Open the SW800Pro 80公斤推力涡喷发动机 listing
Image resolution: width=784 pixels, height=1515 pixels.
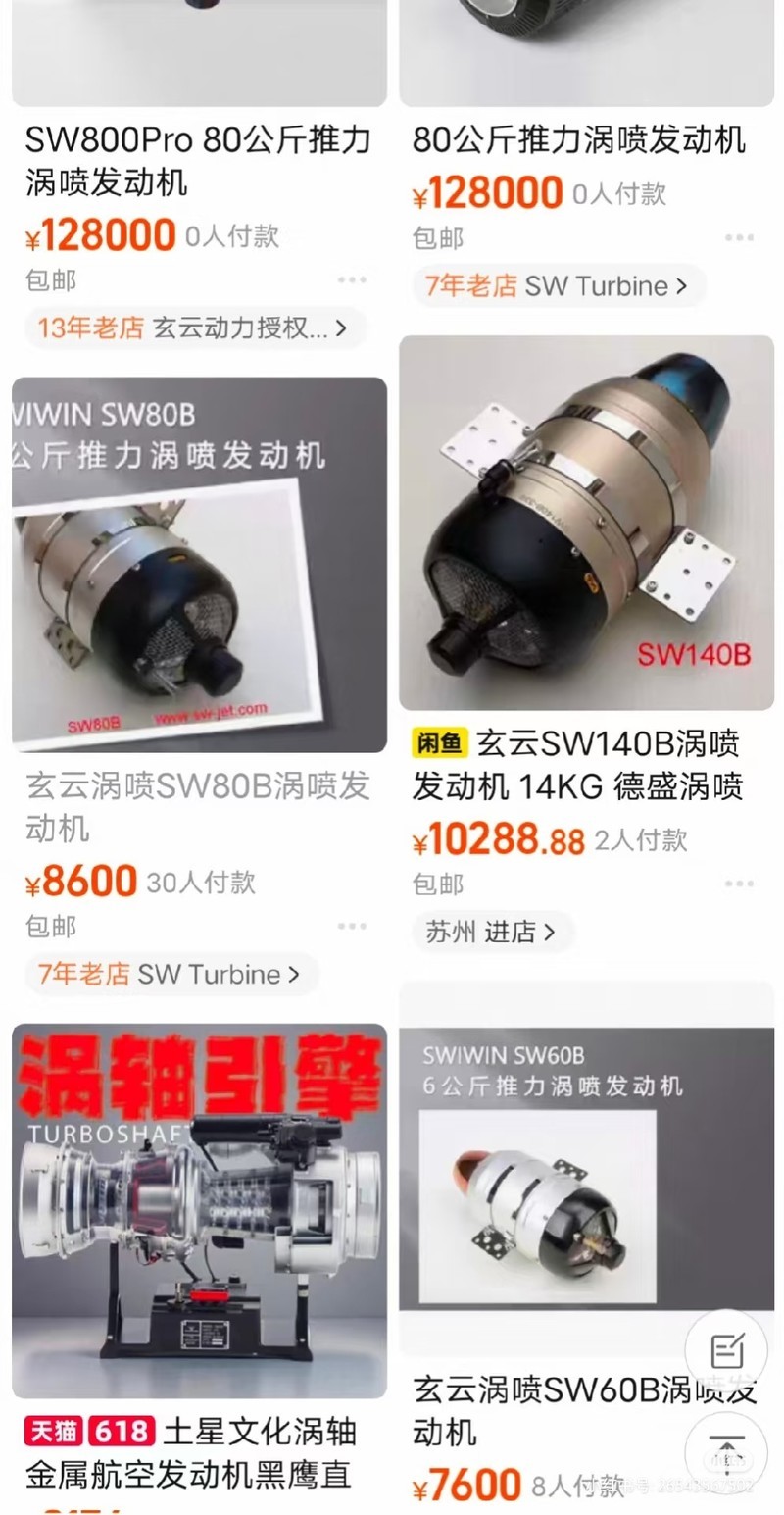(198, 161)
